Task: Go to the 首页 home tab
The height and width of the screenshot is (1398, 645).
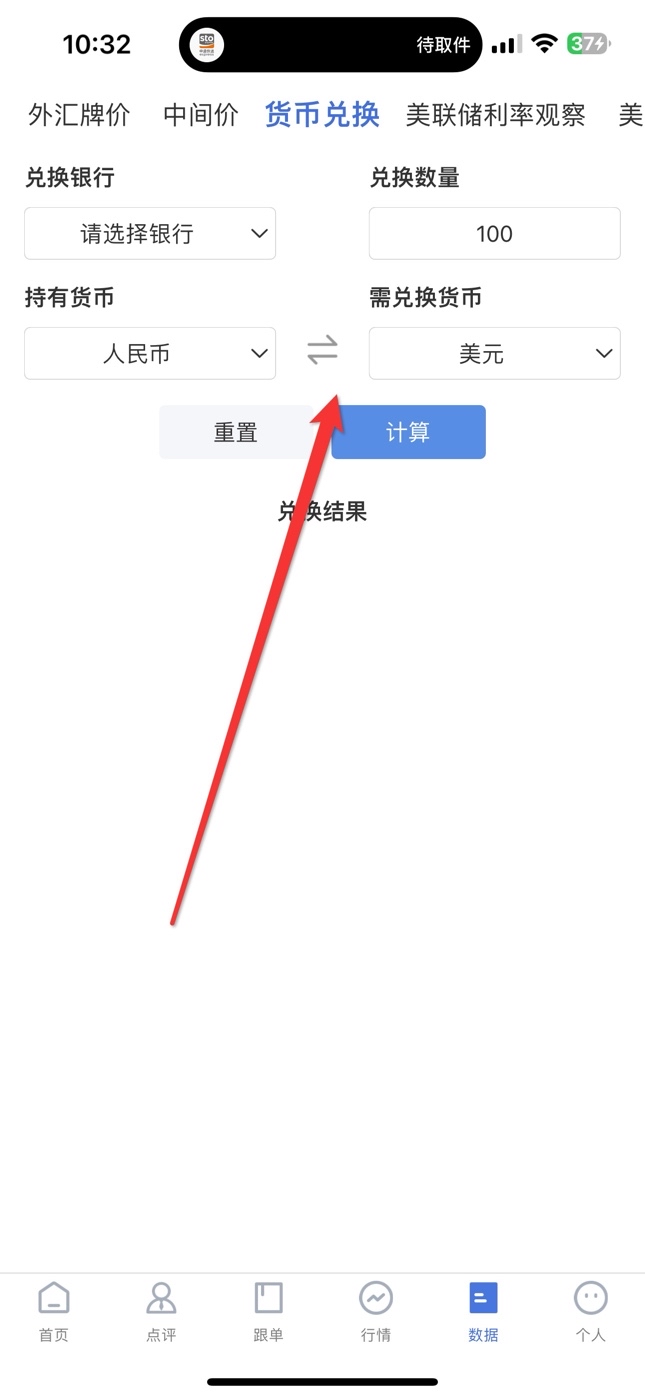Action: [x=54, y=1311]
